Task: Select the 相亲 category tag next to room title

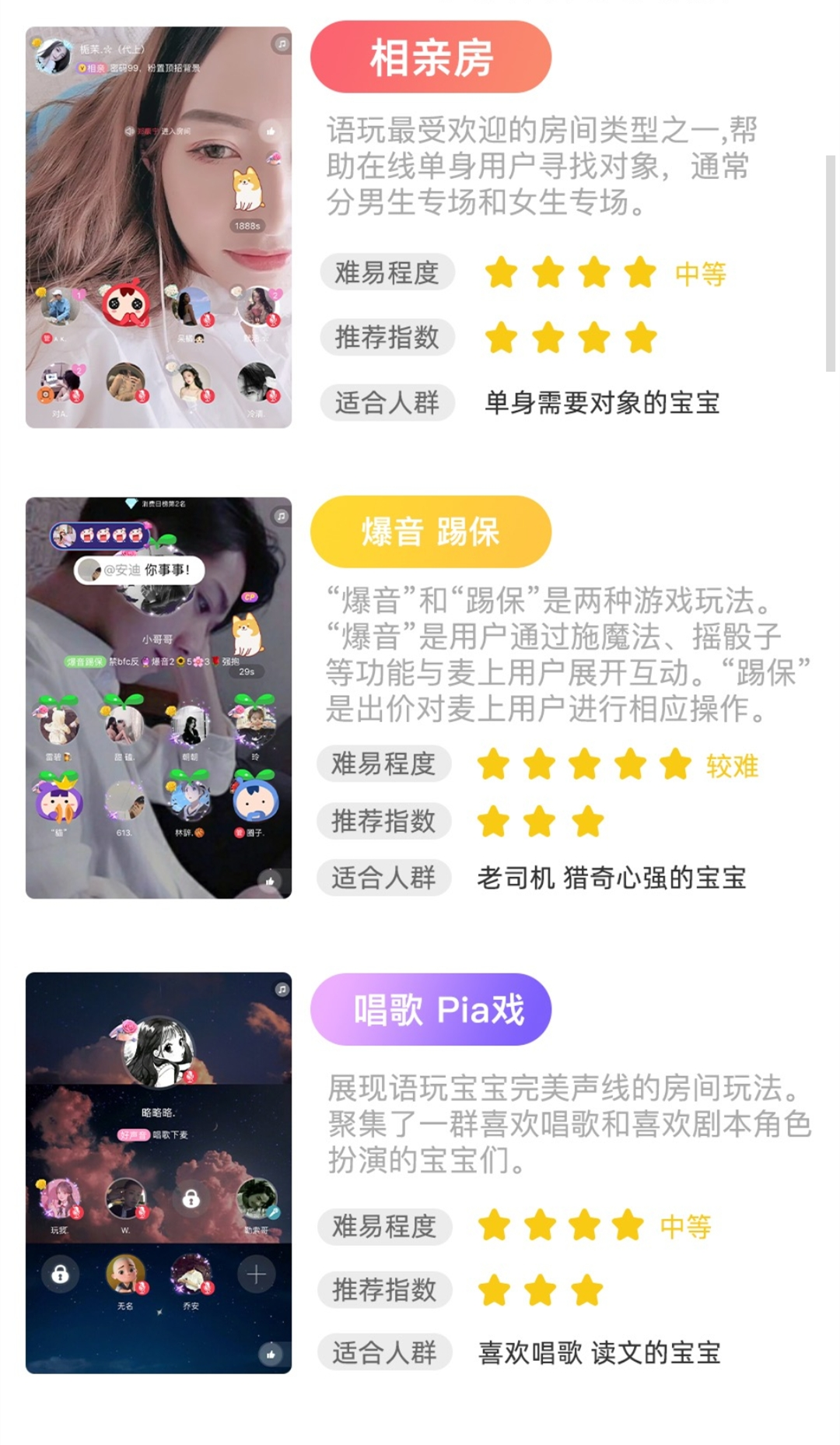Action: (x=92, y=68)
